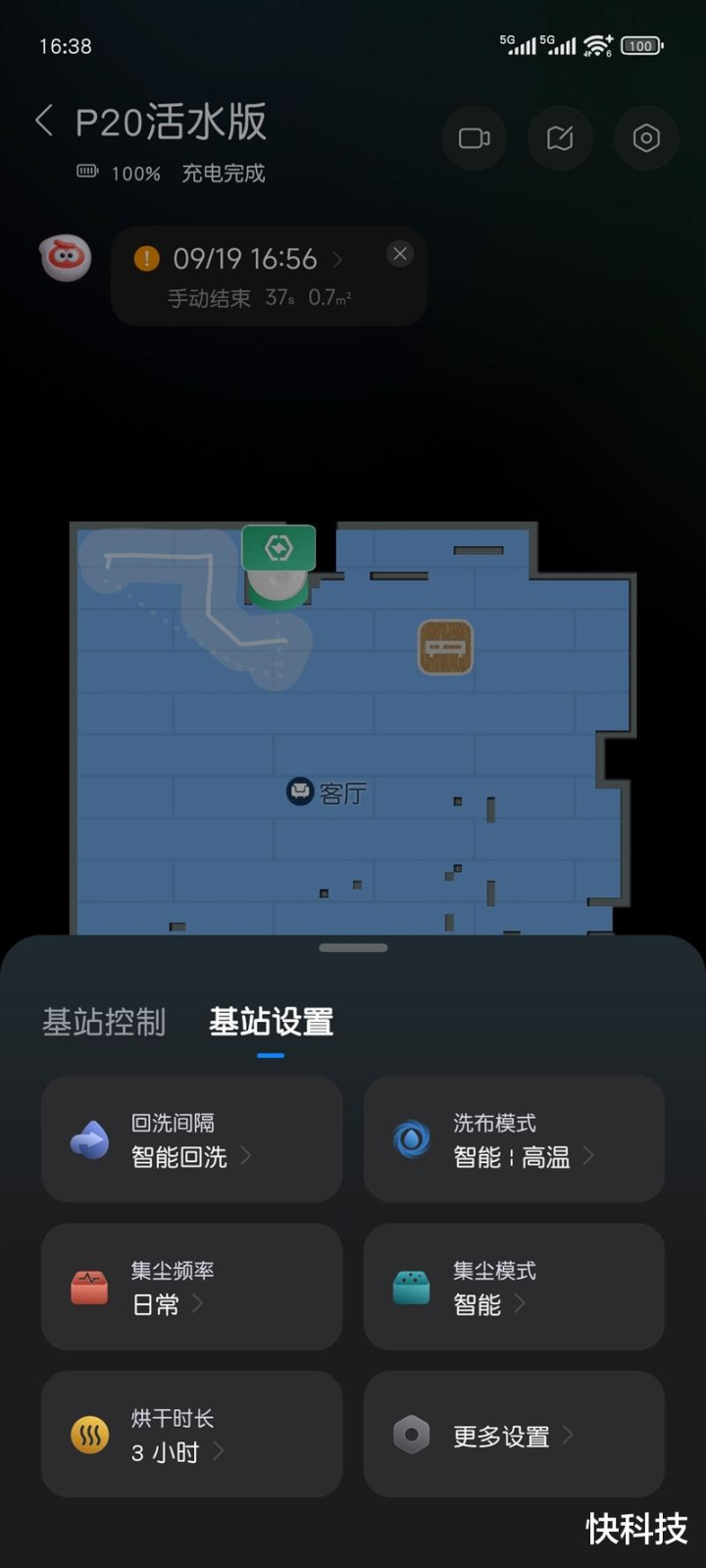706x1568 pixels.
Task: Open the map edit icon
Action: [560, 138]
